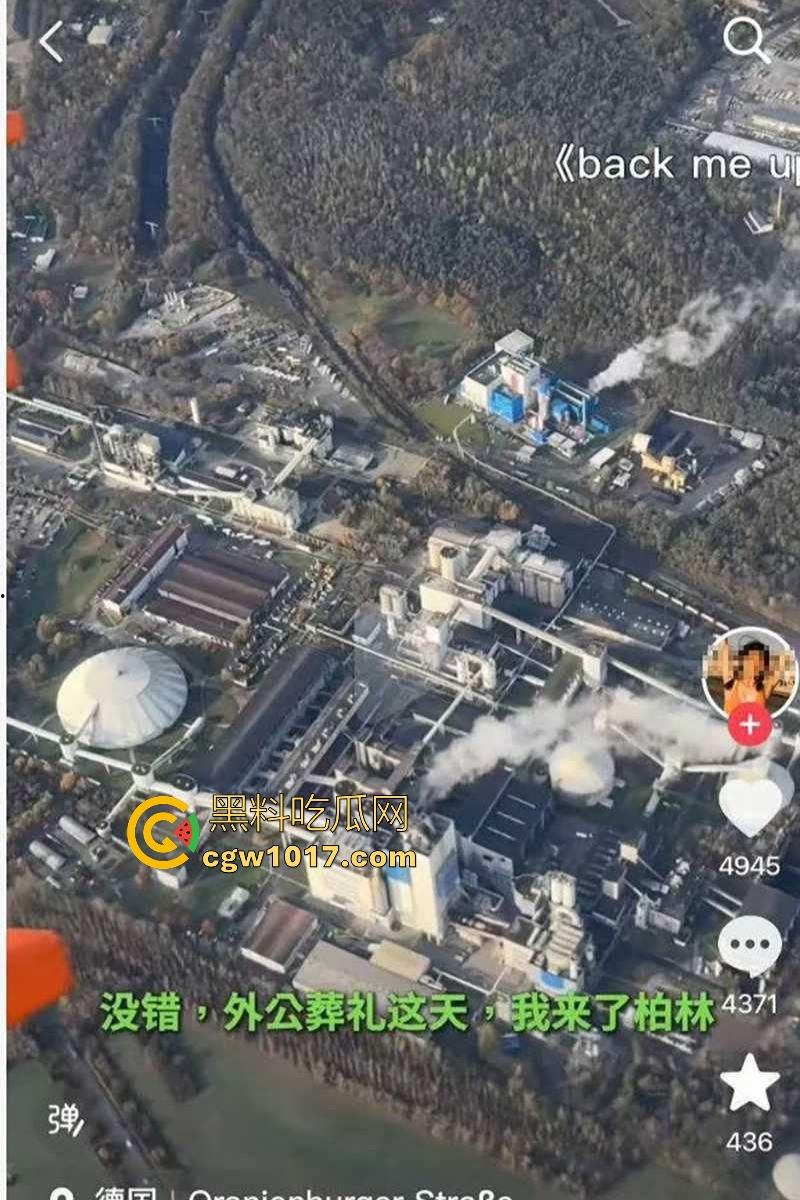Like this video with the heart icon
The height and width of the screenshot is (1200, 800).
(x=750, y=804)
